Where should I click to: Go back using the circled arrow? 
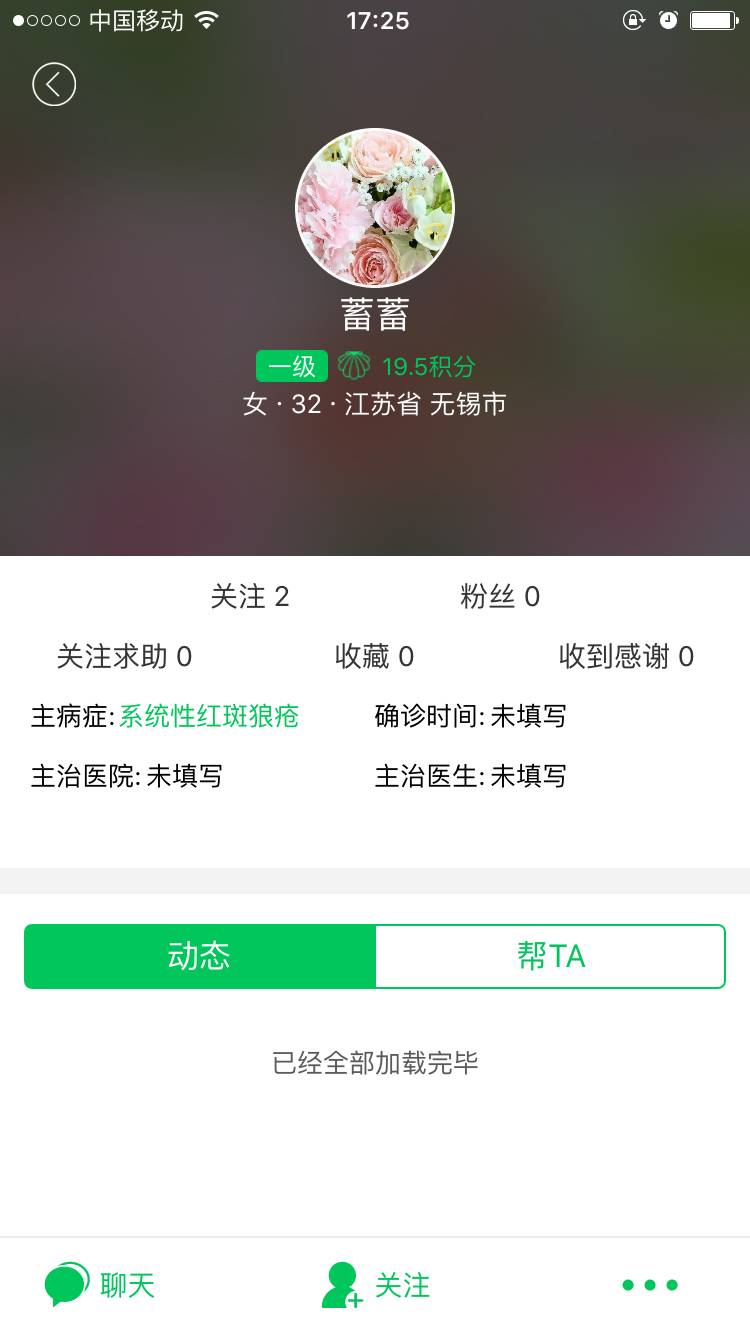click(54, 84)
